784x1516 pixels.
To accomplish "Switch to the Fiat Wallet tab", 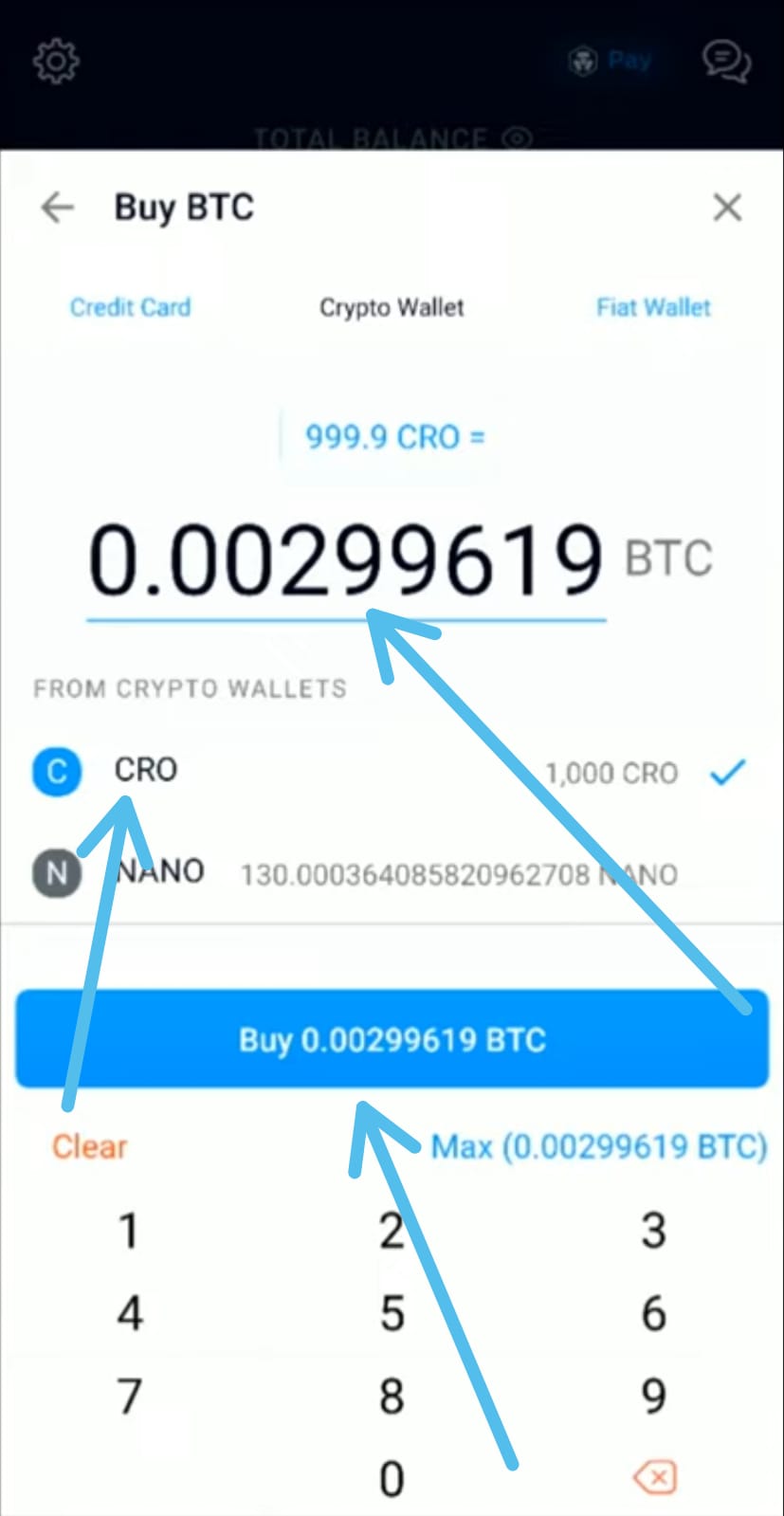I will pyautogui.click(x=653, y=307).
